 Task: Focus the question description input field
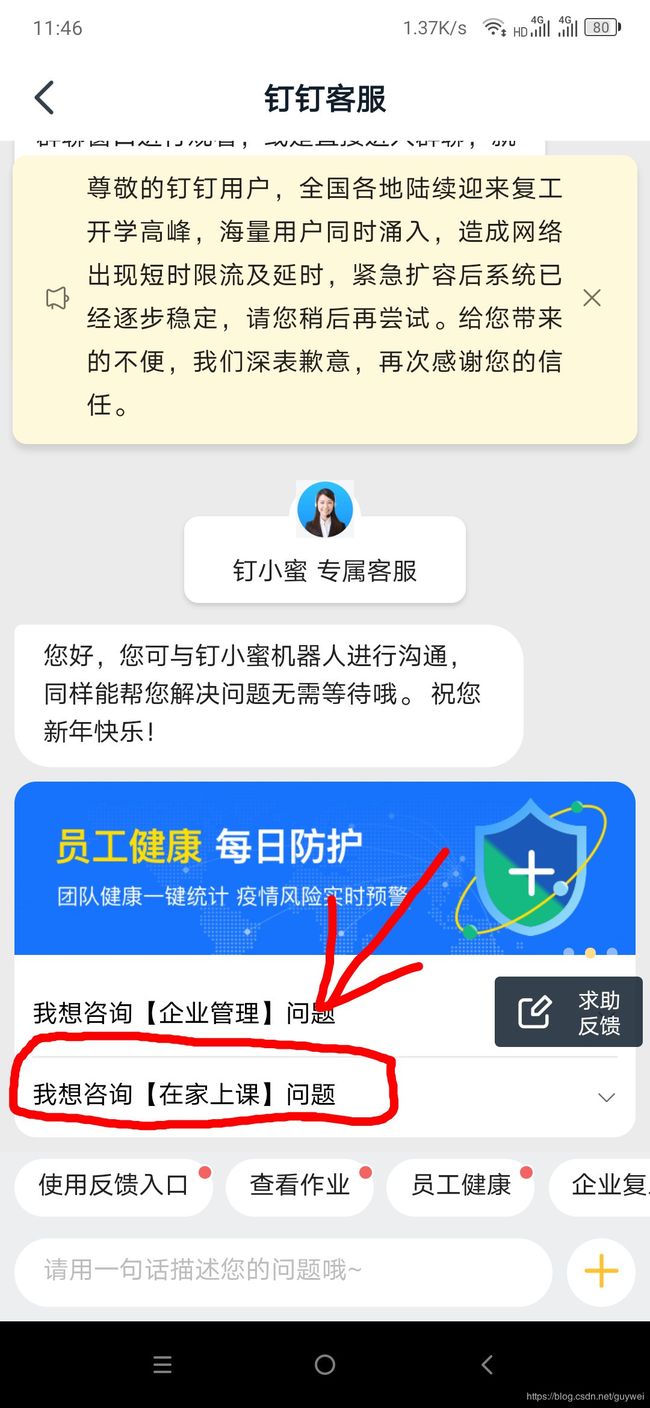tap(283, 1272)
